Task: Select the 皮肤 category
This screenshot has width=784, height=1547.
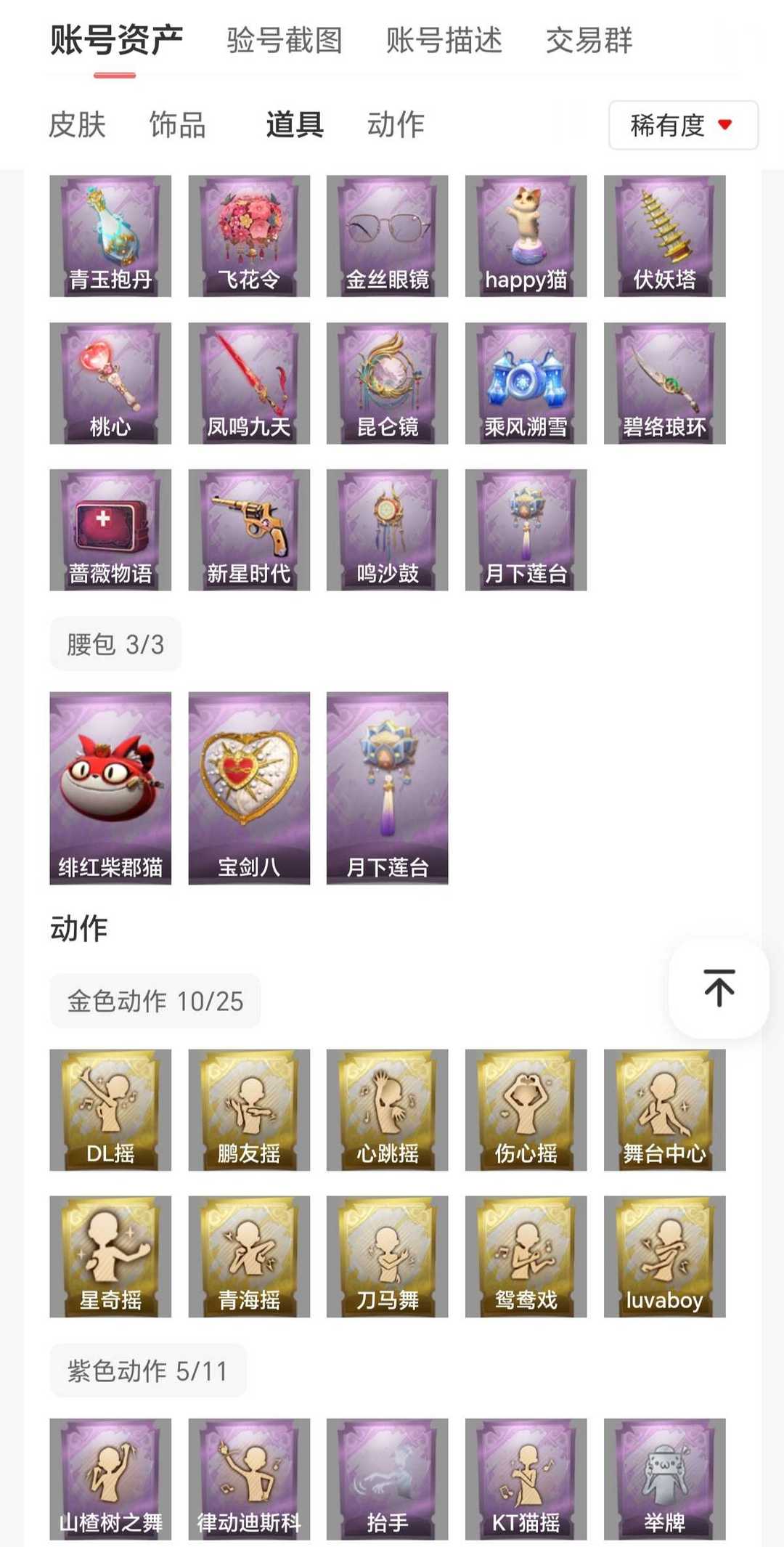Action: (x=77, y=125)
